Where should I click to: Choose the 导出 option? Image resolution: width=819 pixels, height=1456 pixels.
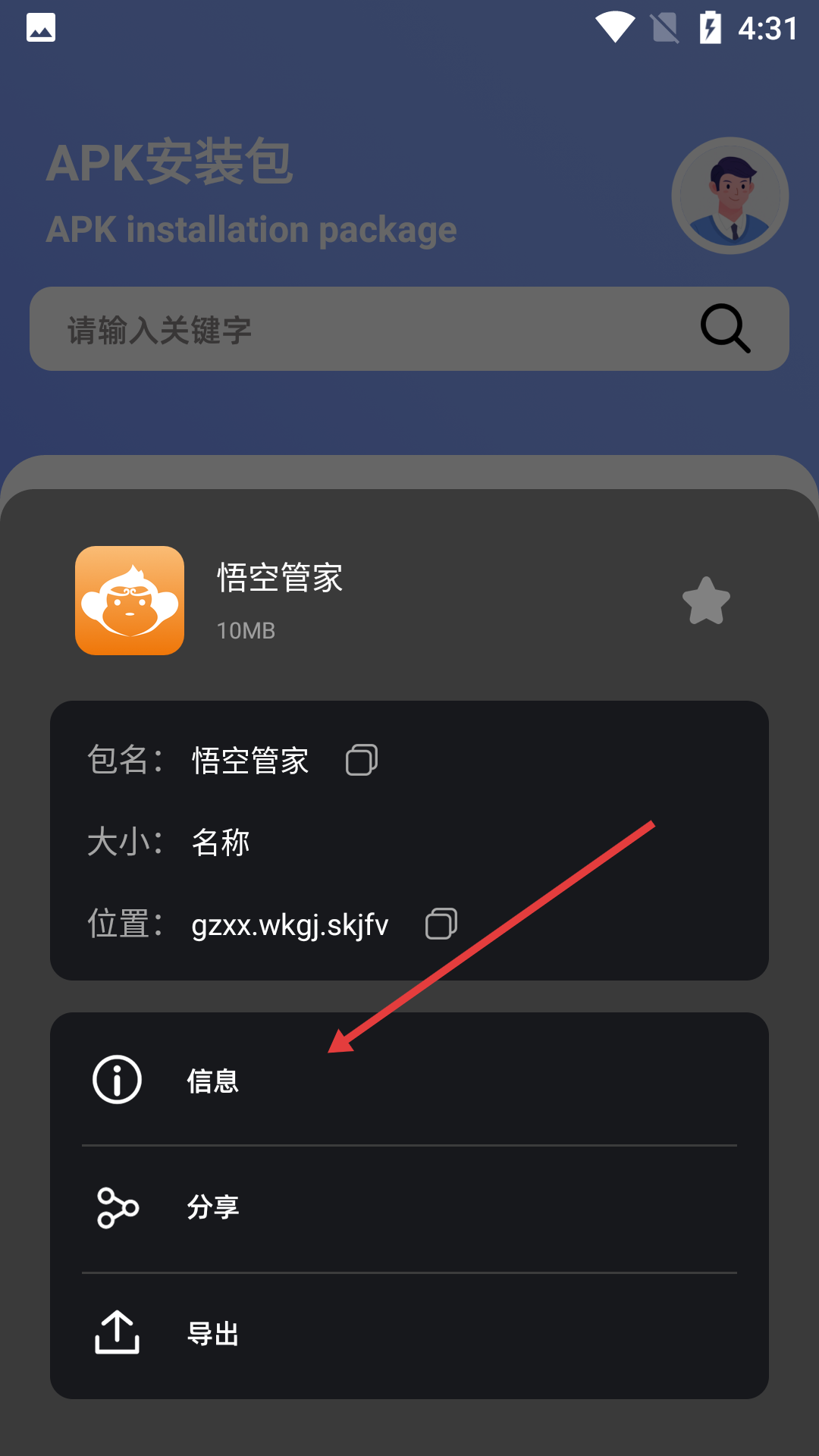point(409,1333)
